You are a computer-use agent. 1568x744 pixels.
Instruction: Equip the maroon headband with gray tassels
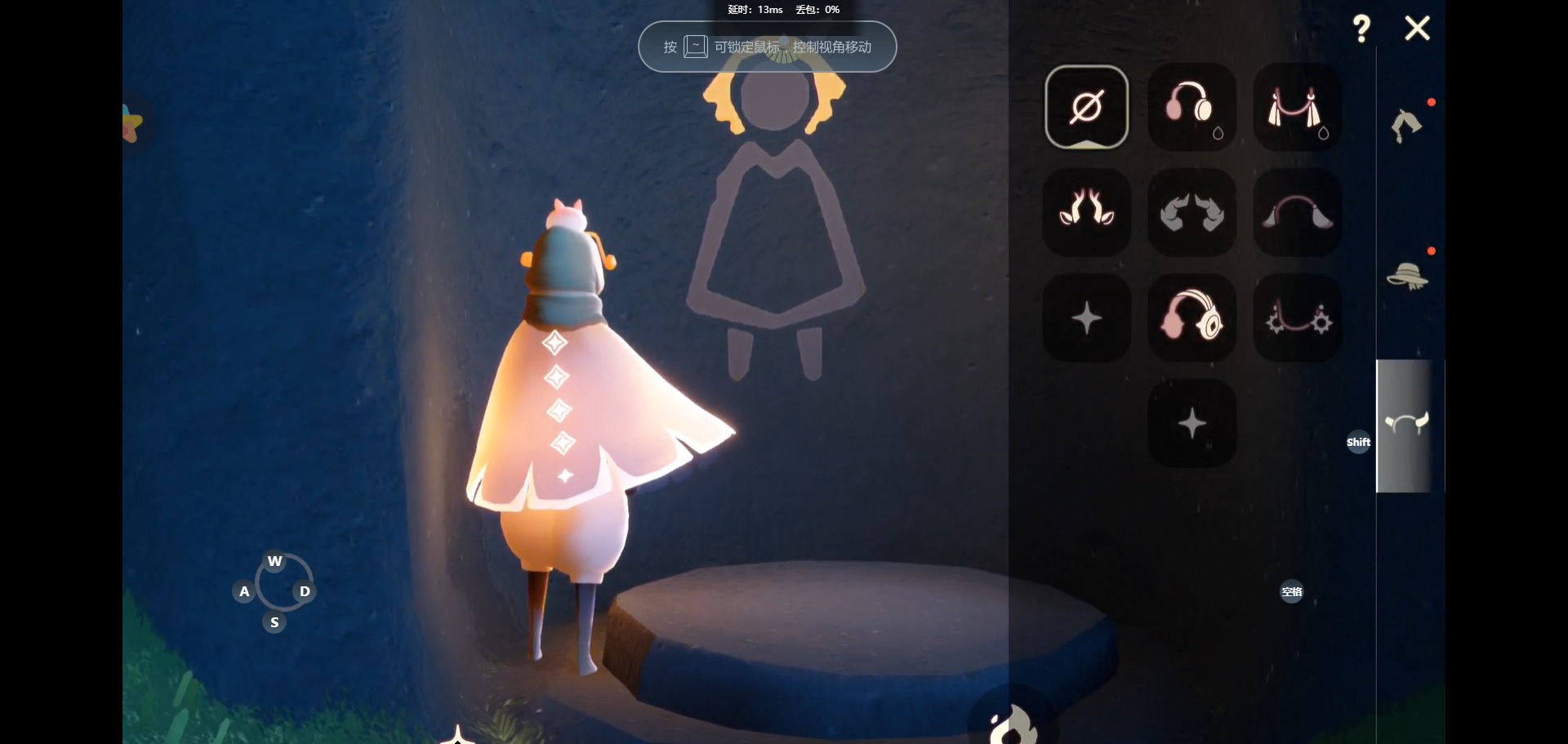1296,212
